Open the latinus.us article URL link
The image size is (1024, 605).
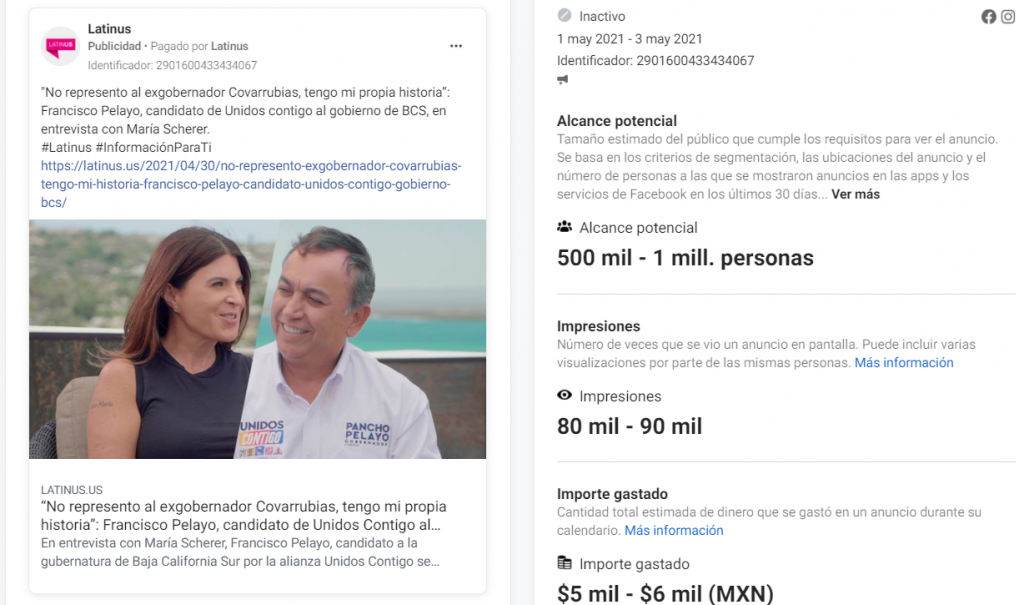(x=250, y=184)
